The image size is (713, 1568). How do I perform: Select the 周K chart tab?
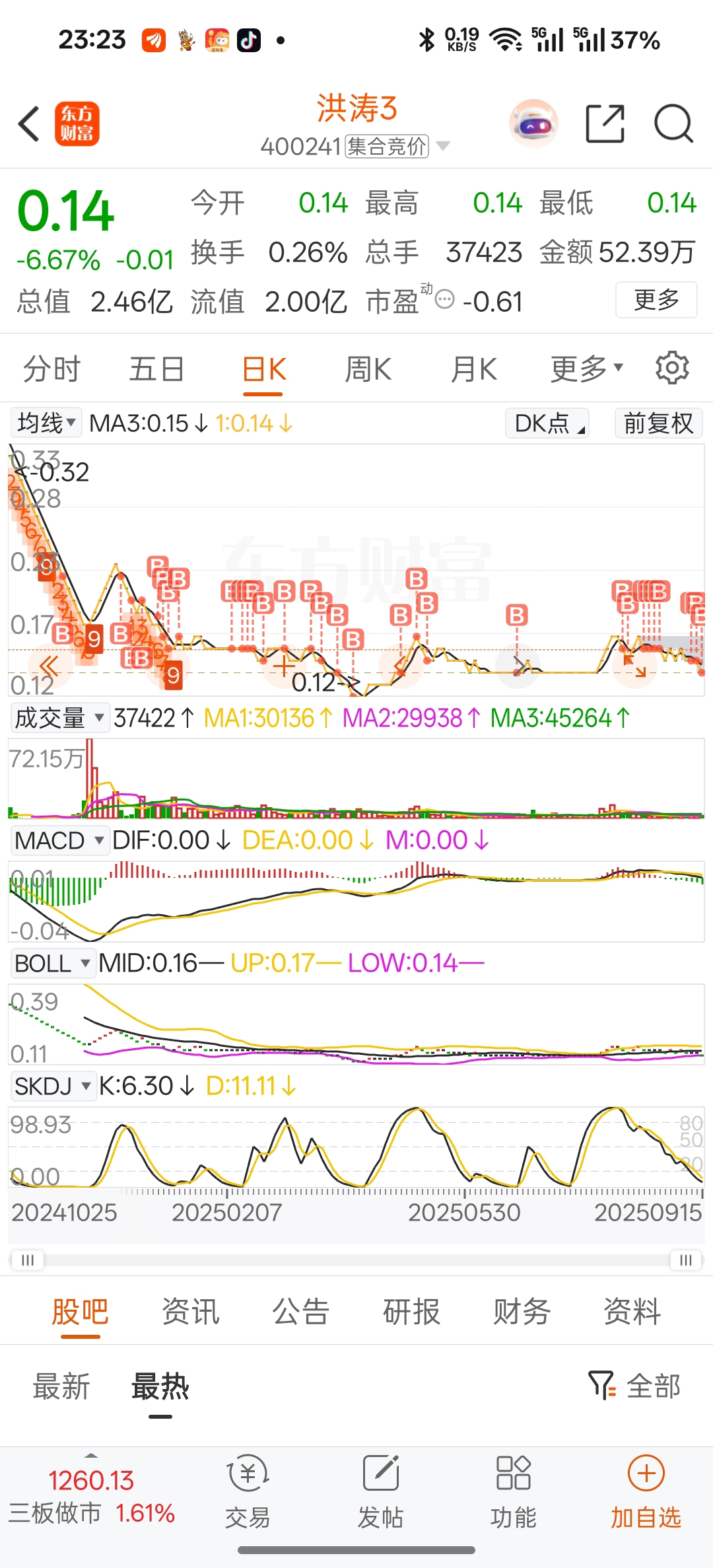[368, 369]
